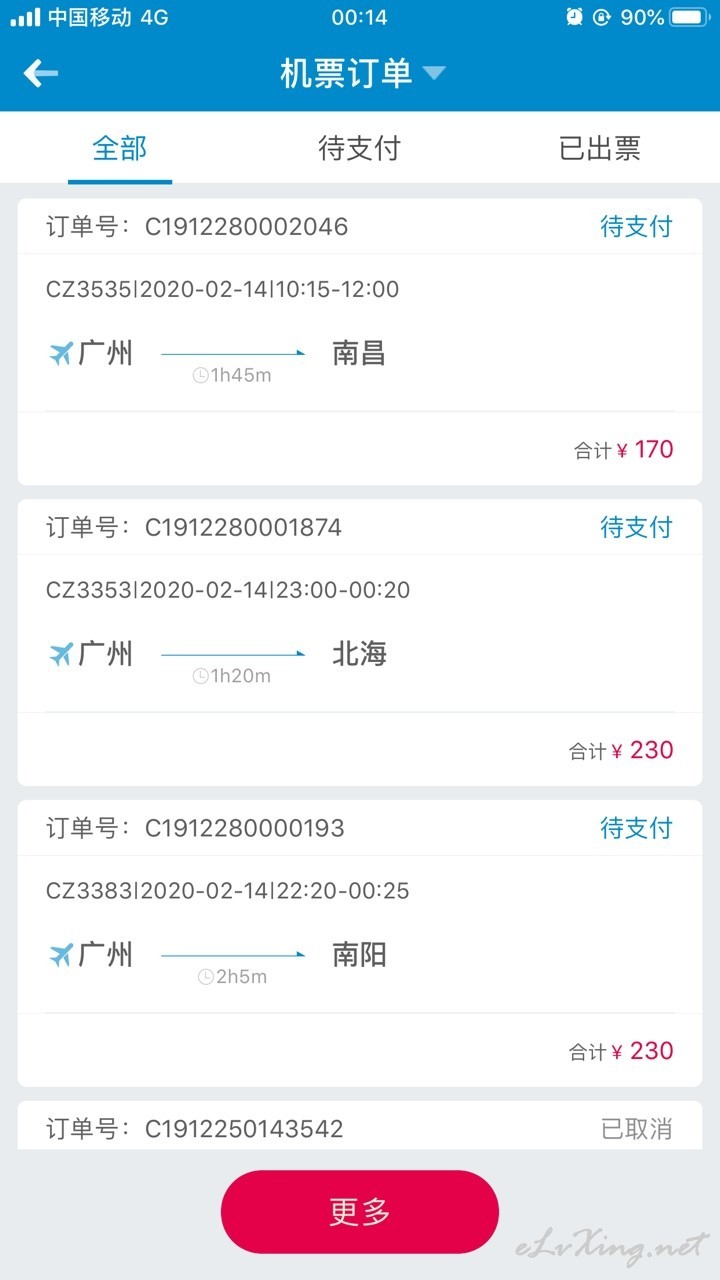Switch to the 全部 tab
720x1280 pixels.
[x=120, y=149]
